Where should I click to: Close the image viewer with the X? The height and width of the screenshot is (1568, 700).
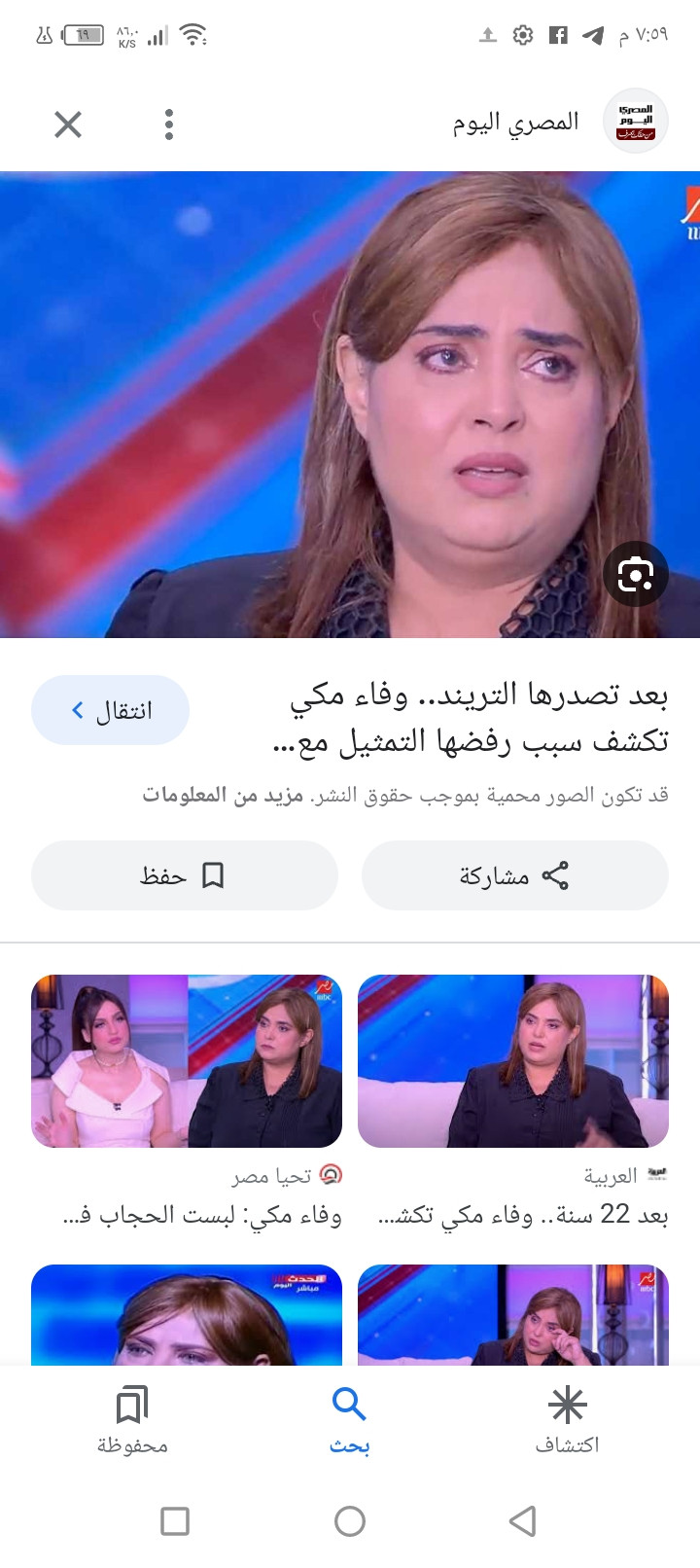(x=68, y=125)
